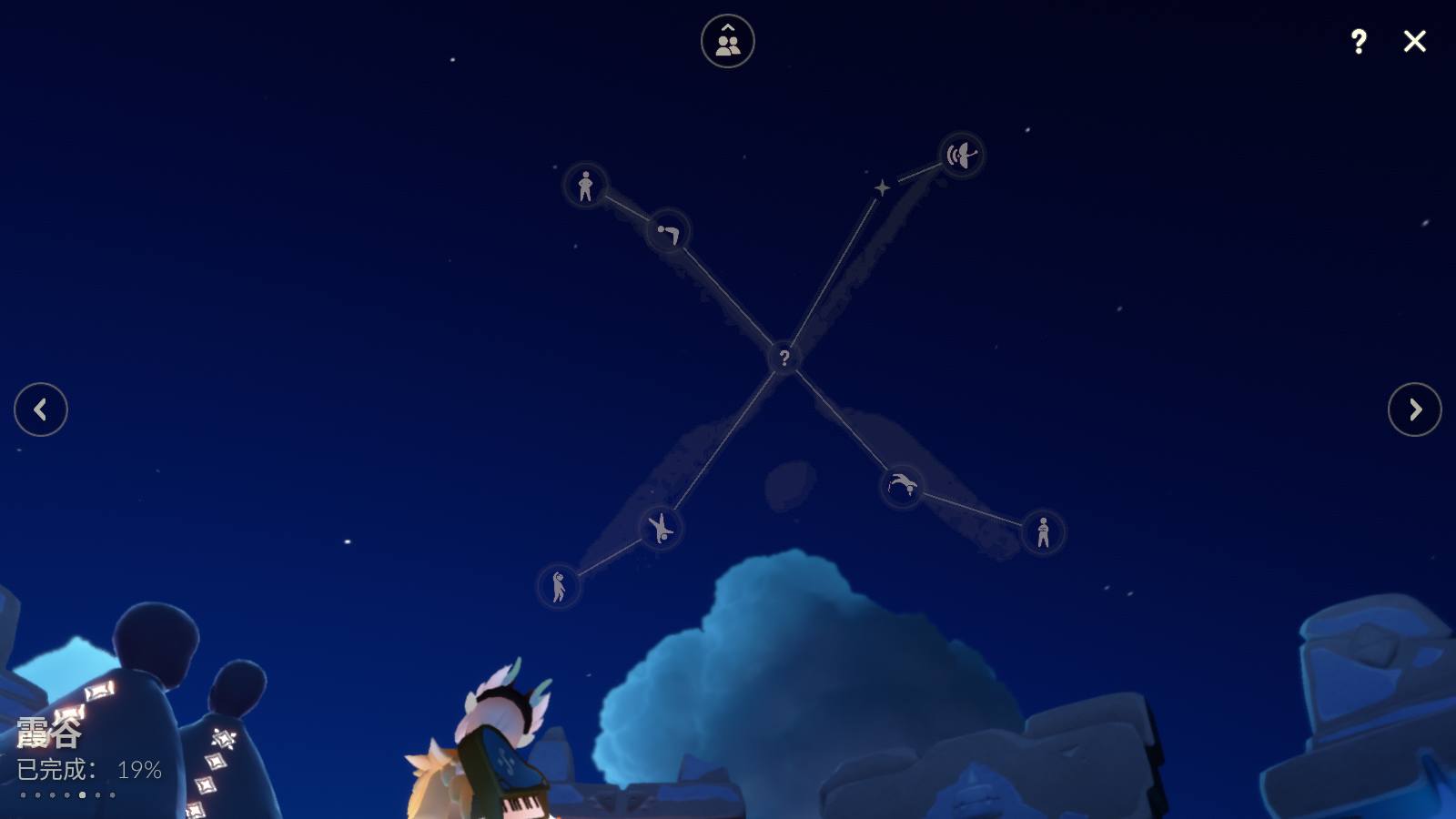
Task: Select the unknown spirit question mark node
Action: 784,358
